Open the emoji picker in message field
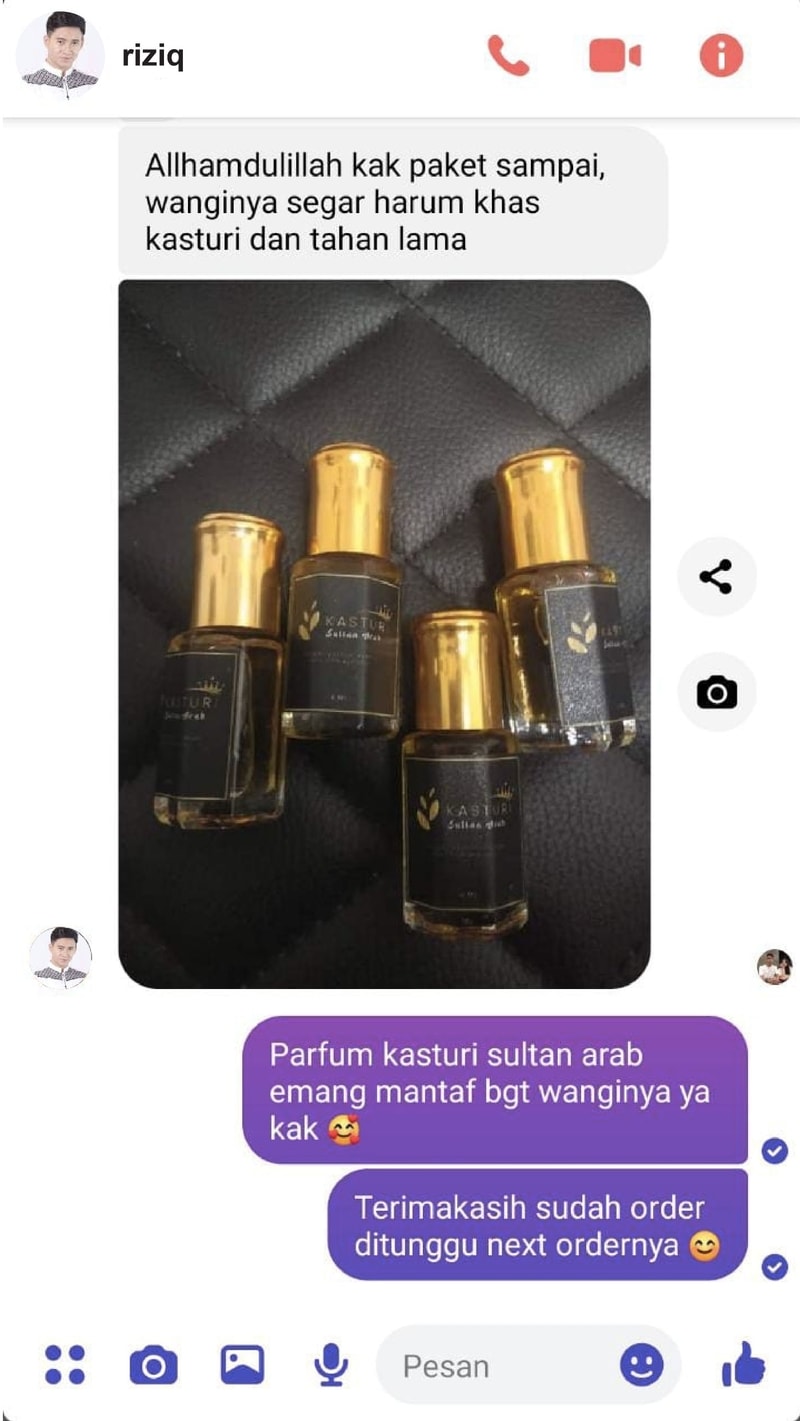 click(641, 1365)
